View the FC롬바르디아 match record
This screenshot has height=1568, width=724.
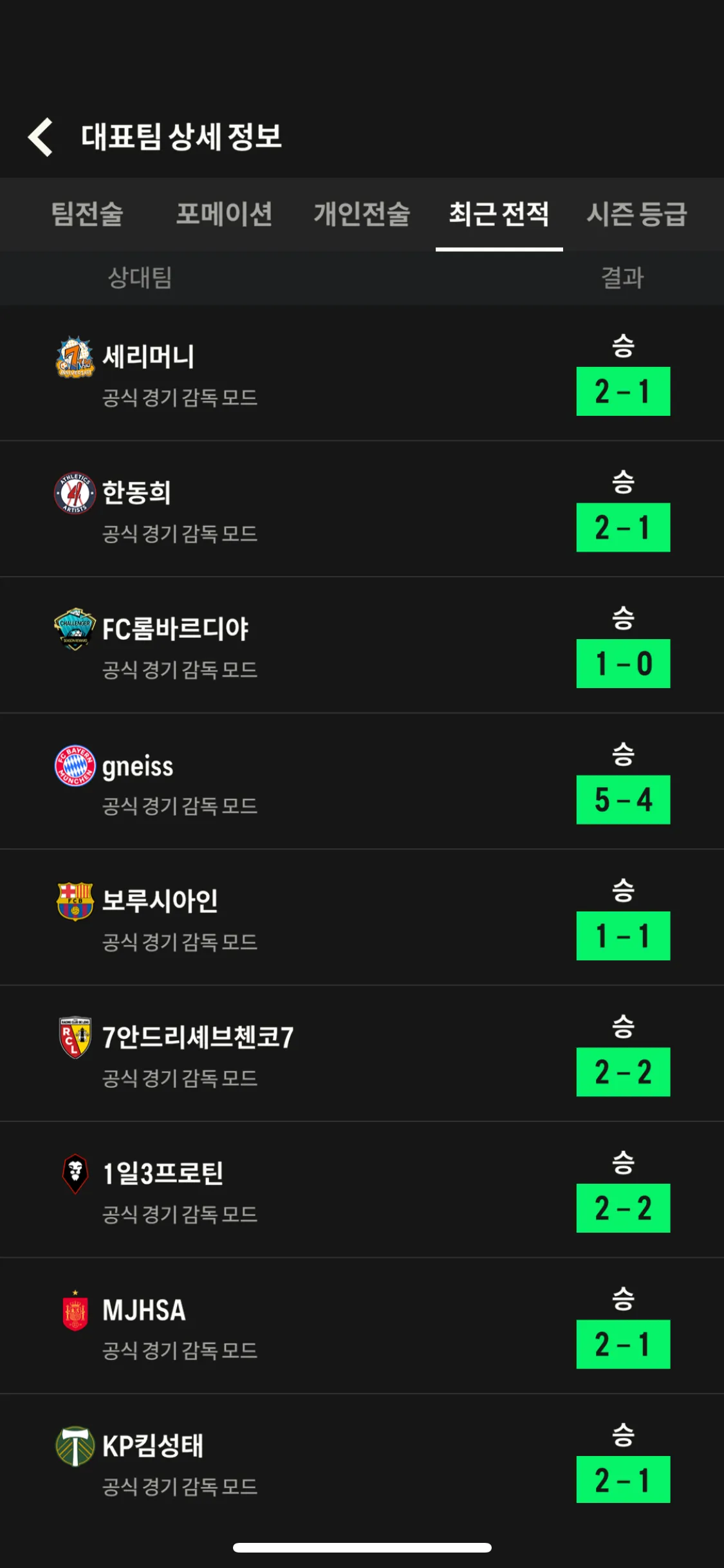(362, 646)
